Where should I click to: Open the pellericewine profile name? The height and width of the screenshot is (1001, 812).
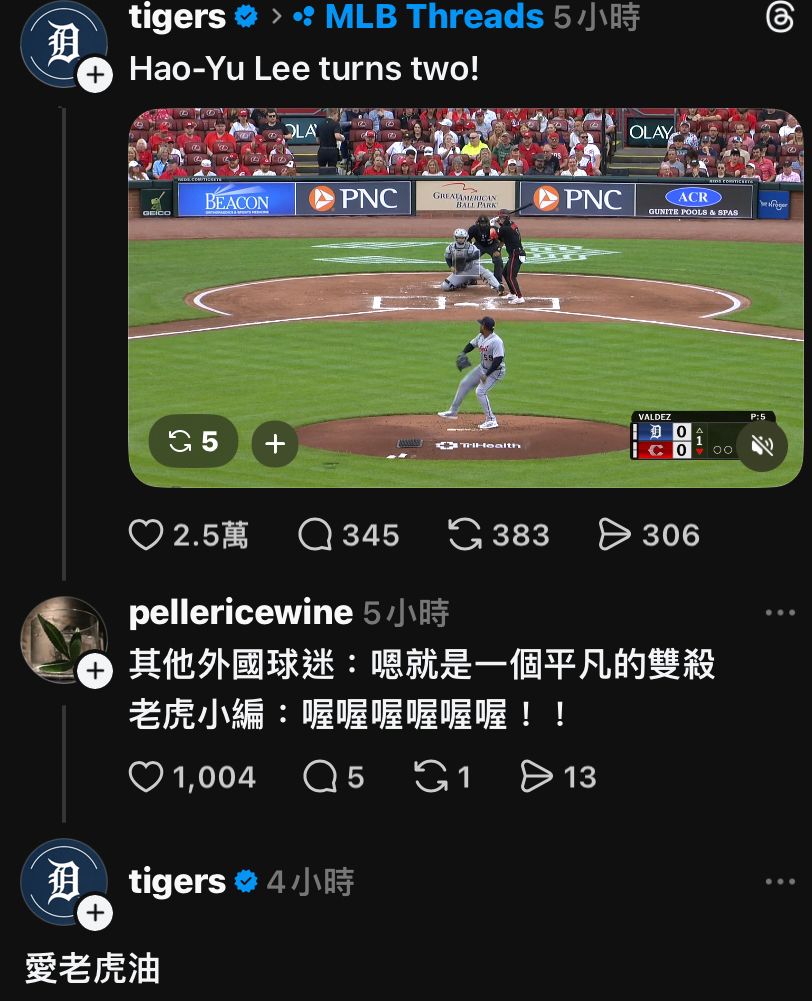pyautogui.click(x=241, y=612)
